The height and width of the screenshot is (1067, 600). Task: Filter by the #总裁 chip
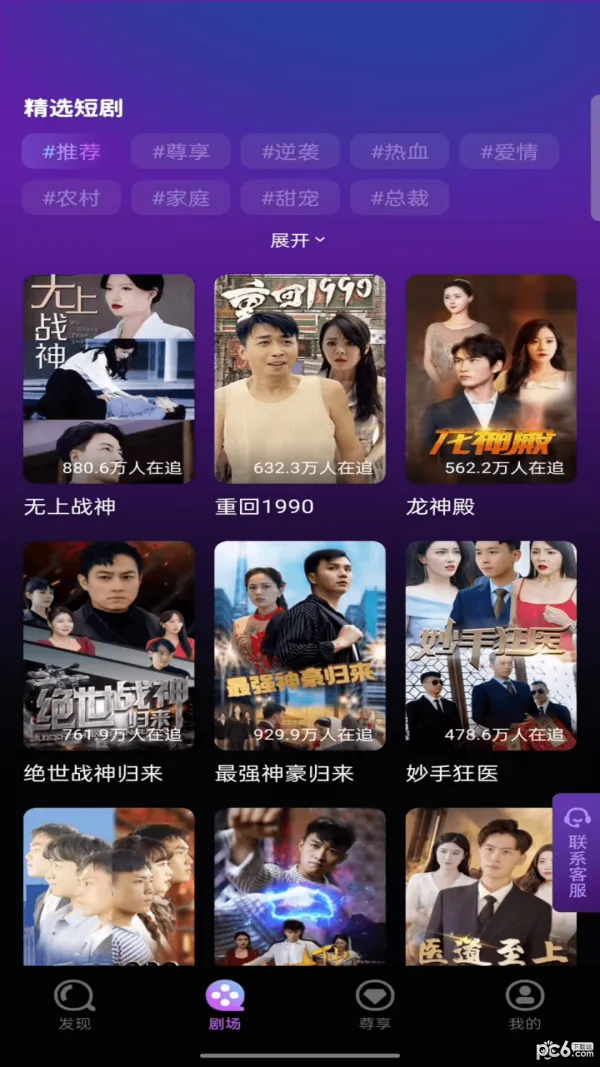point(400,198)
